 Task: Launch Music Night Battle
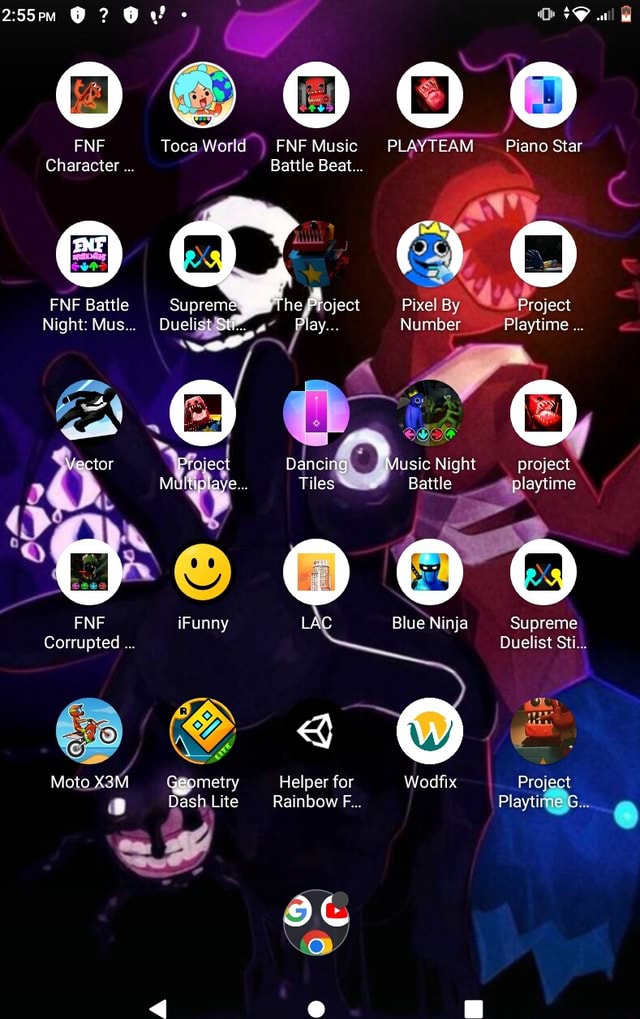[x=430, y=413]
